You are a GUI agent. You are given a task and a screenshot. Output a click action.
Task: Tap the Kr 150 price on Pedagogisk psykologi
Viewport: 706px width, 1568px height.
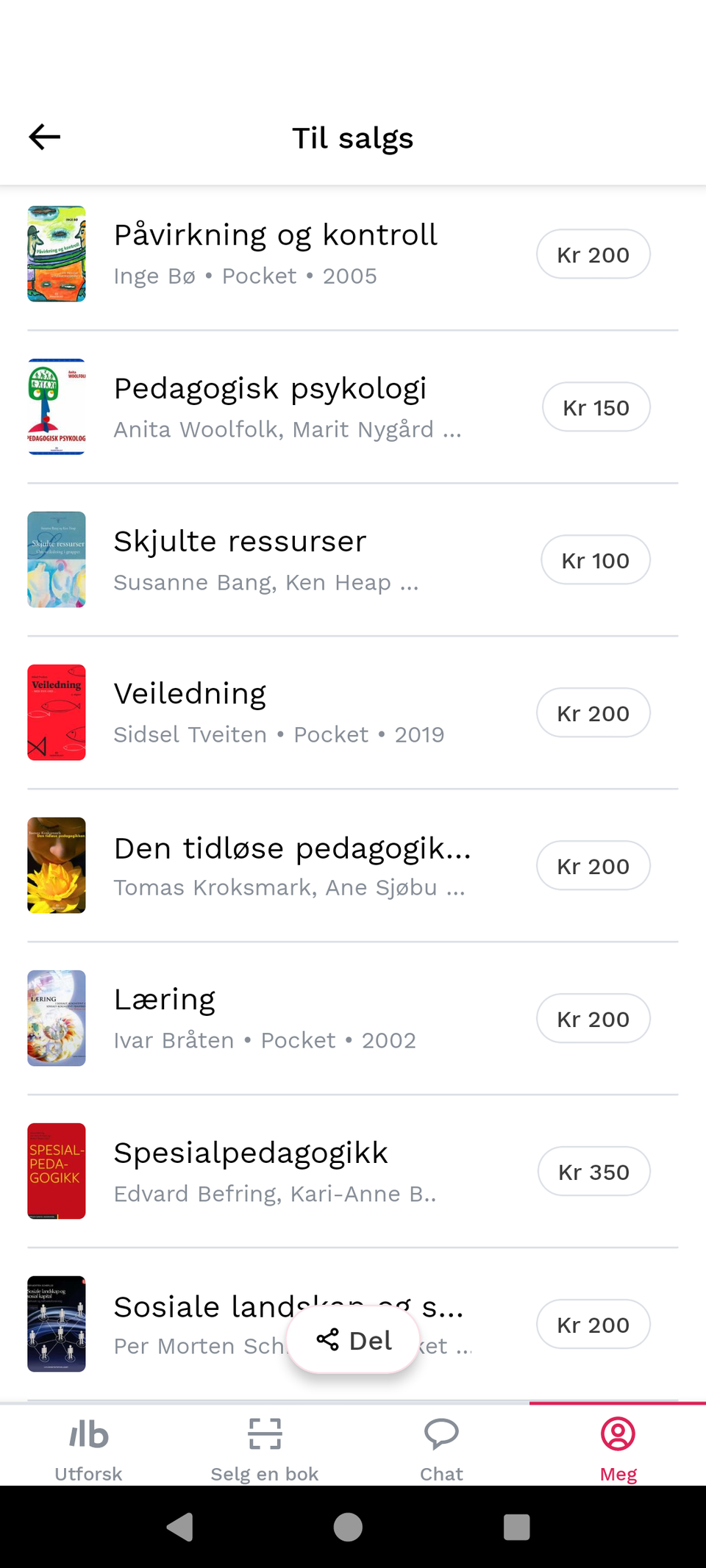click(x=596, y=407)
